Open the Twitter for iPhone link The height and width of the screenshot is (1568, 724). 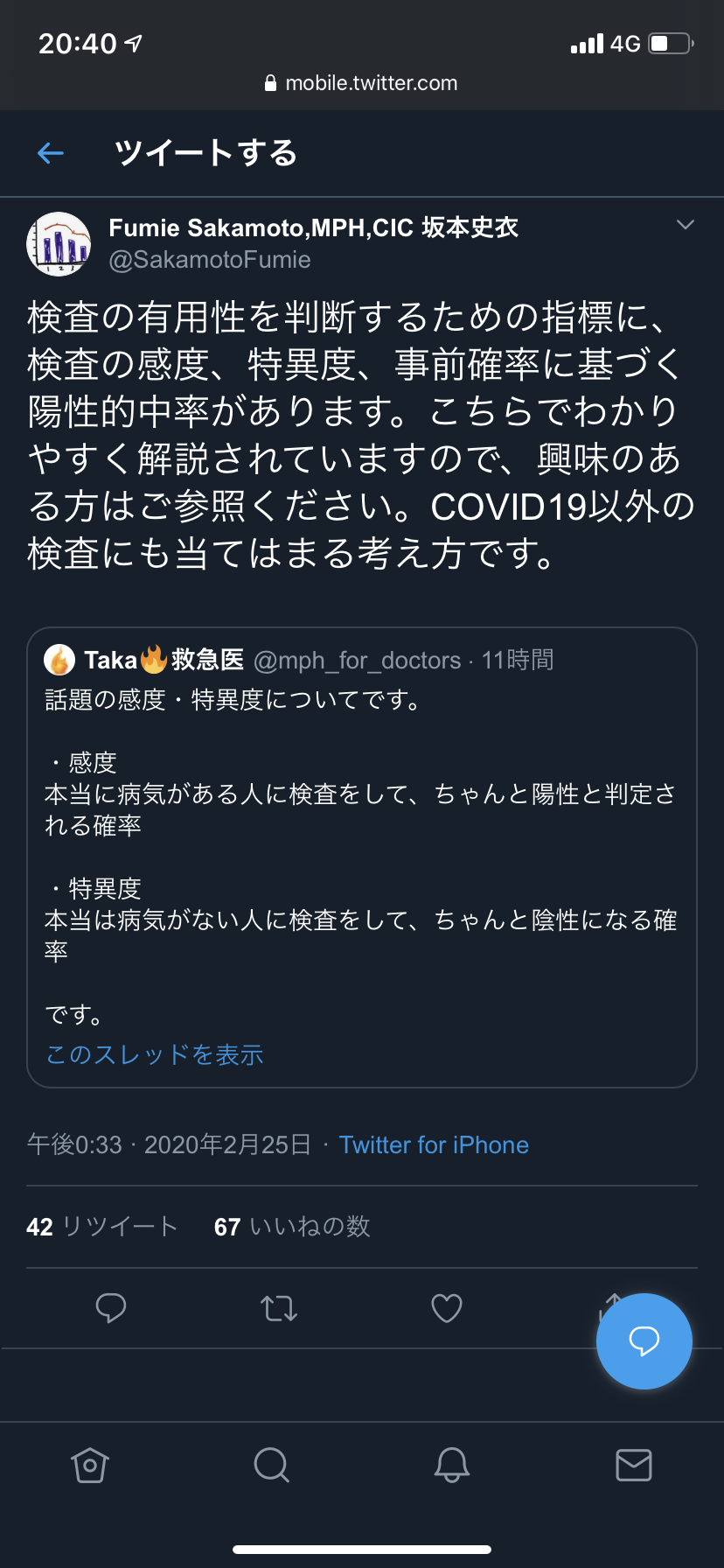(434, 1144)
